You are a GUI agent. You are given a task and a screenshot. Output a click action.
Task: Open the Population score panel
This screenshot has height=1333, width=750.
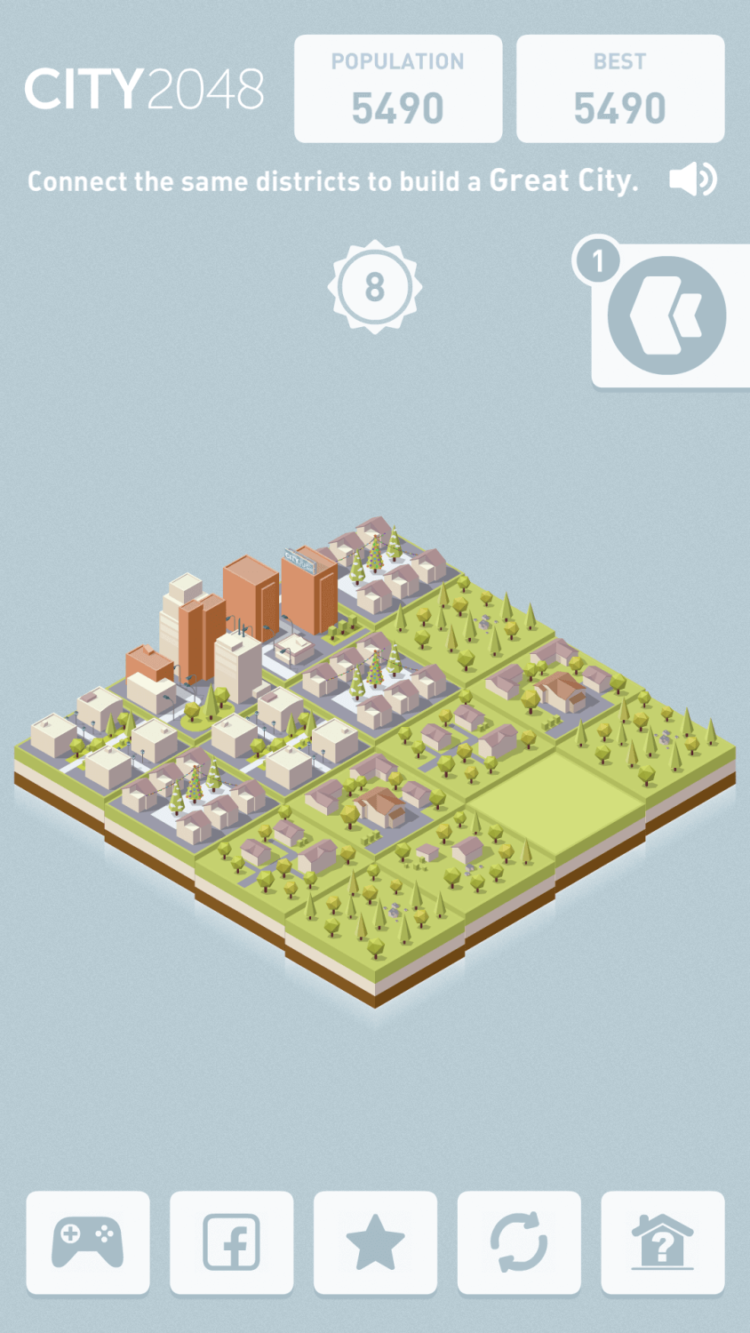pyautogui.click(x=398, y=88)
